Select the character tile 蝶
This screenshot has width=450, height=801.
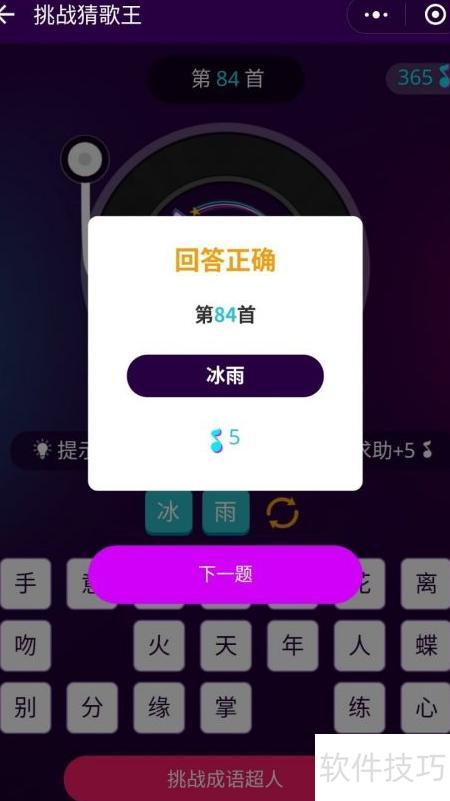(425, 646)
